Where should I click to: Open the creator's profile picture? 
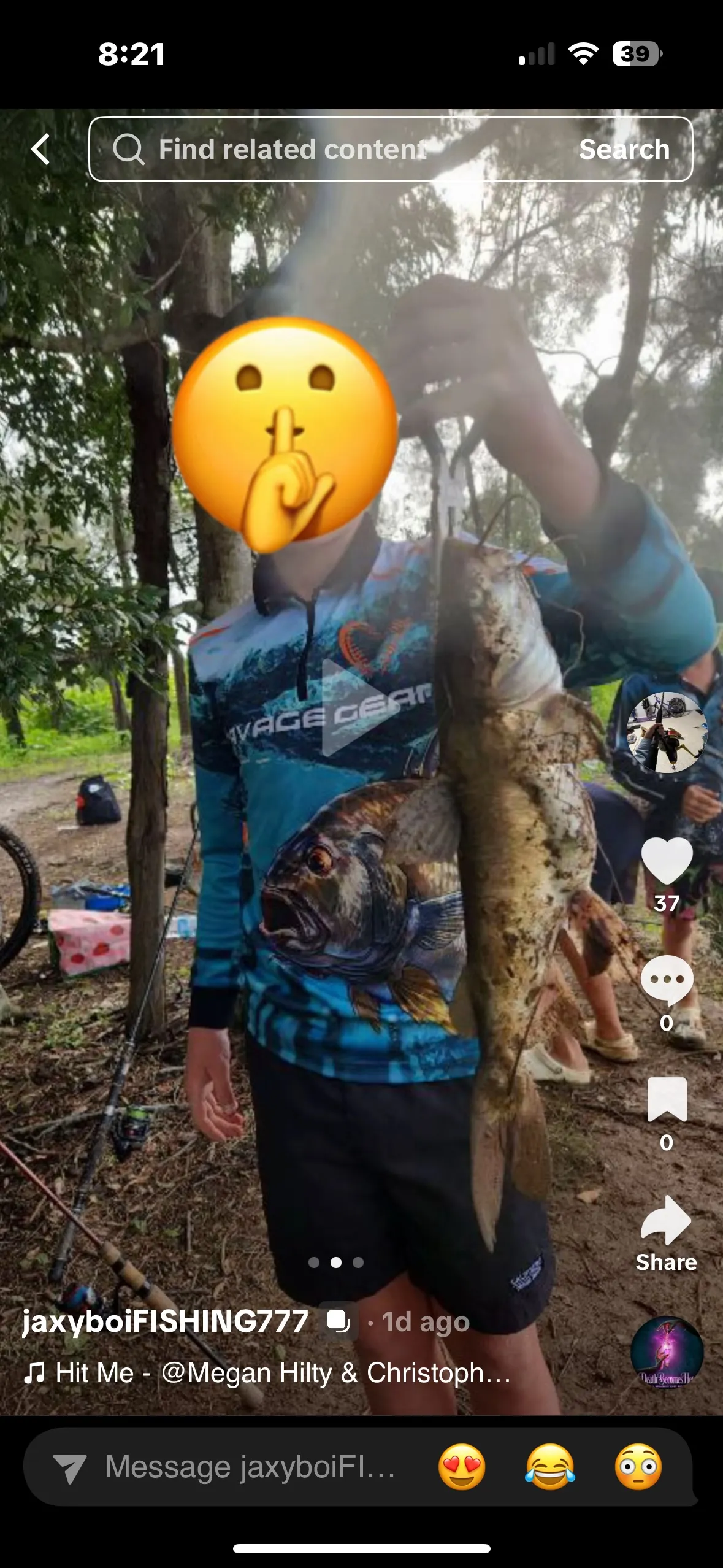coord(667,732)
